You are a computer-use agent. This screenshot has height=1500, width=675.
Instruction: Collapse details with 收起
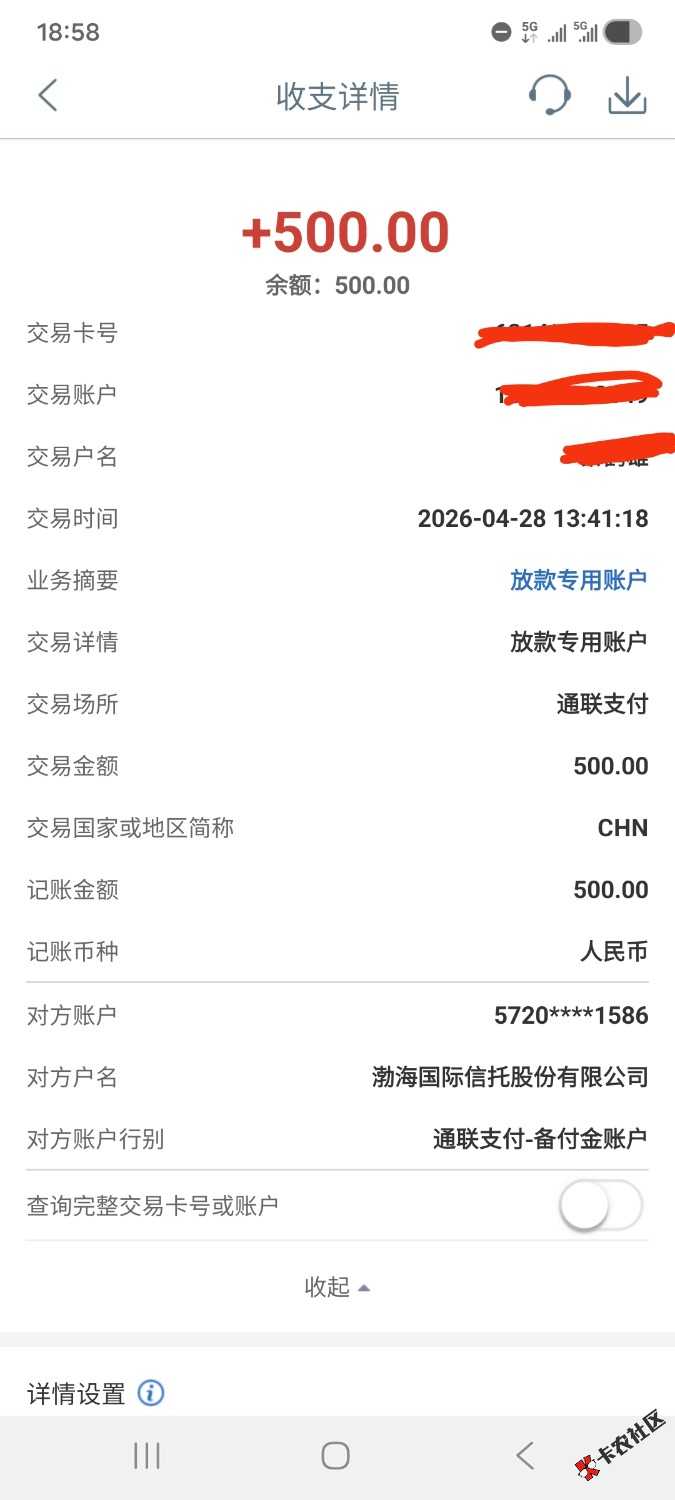(337, 1287)
